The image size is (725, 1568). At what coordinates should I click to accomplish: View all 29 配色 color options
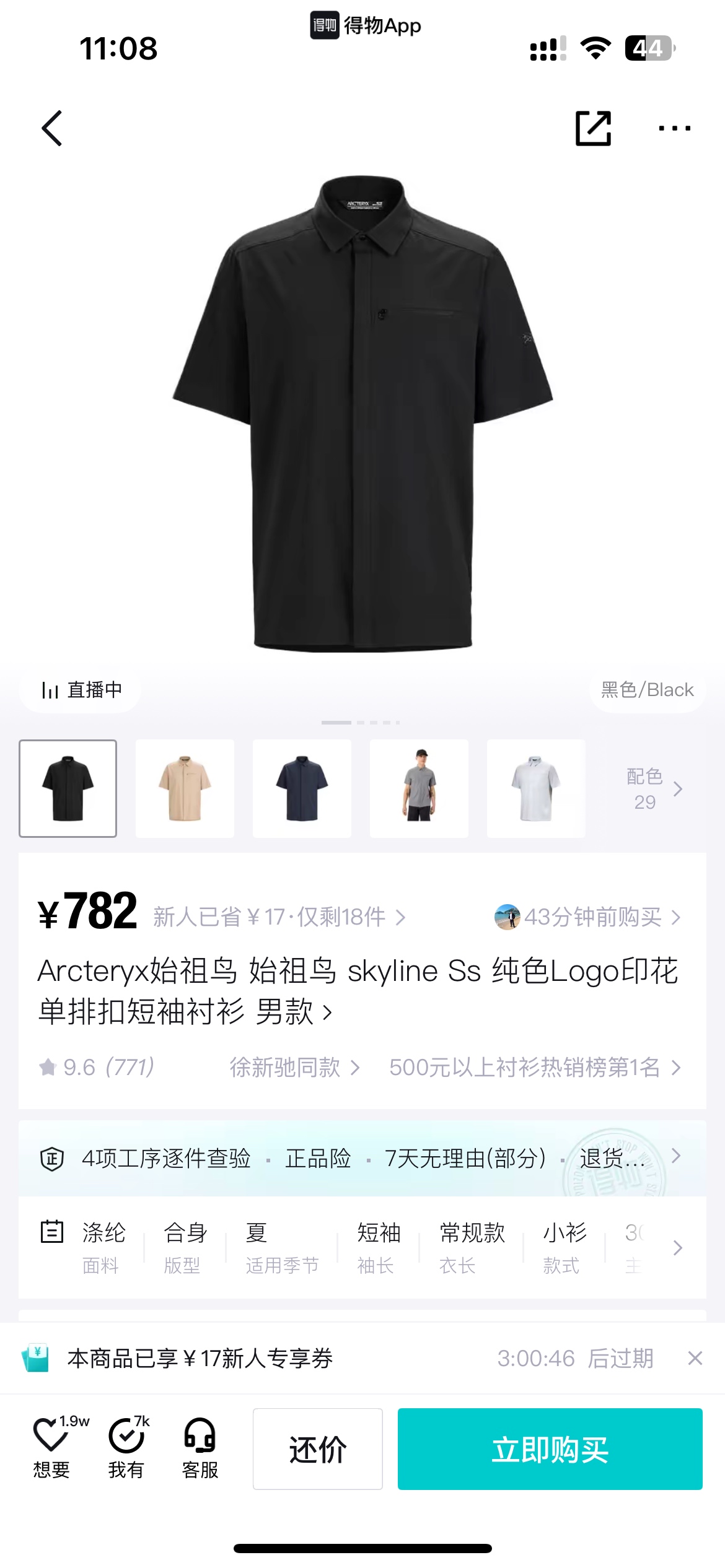coord(654,789)
